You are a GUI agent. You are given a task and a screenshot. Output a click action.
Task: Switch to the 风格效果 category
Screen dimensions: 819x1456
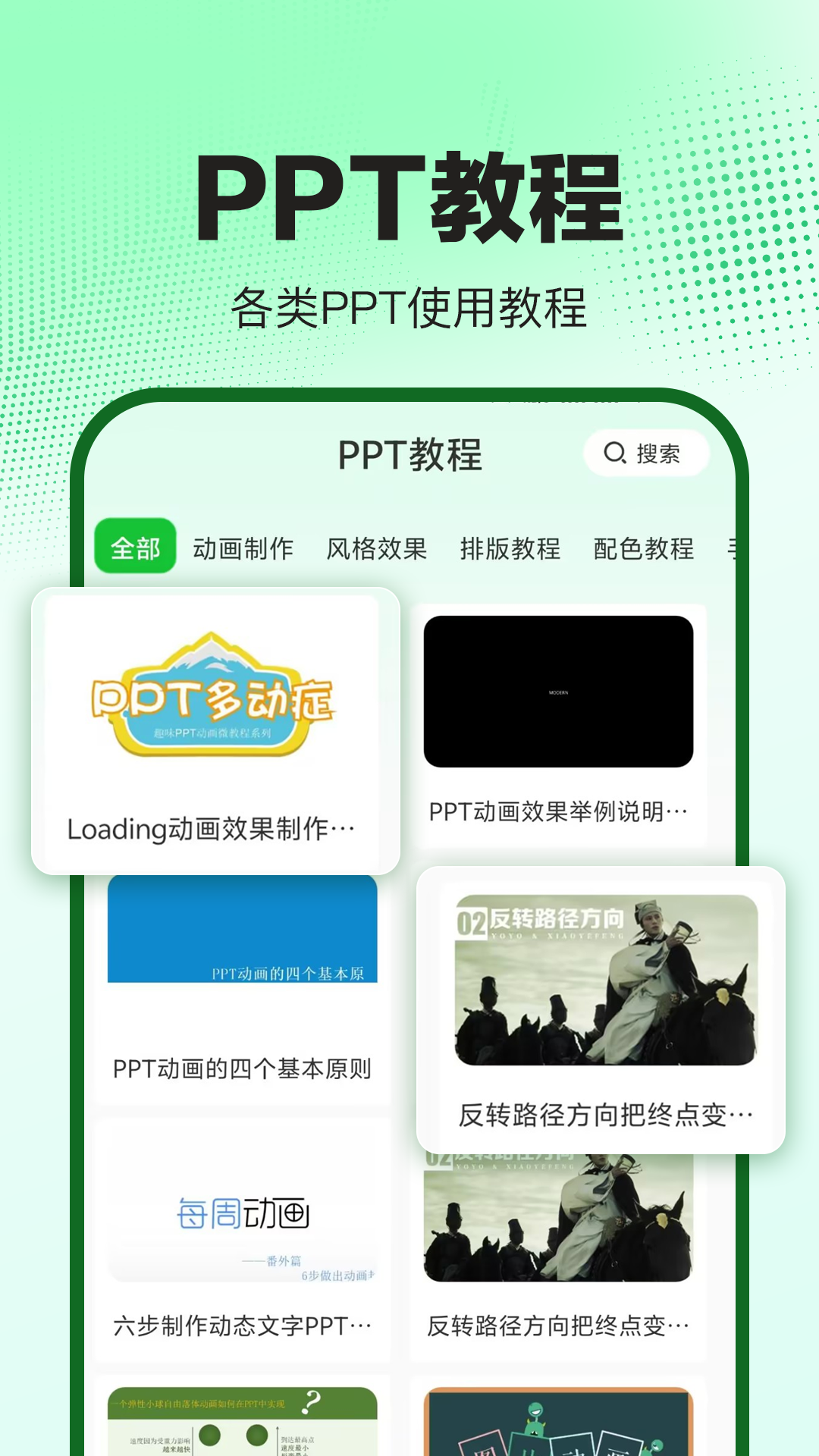click(378, 548)
